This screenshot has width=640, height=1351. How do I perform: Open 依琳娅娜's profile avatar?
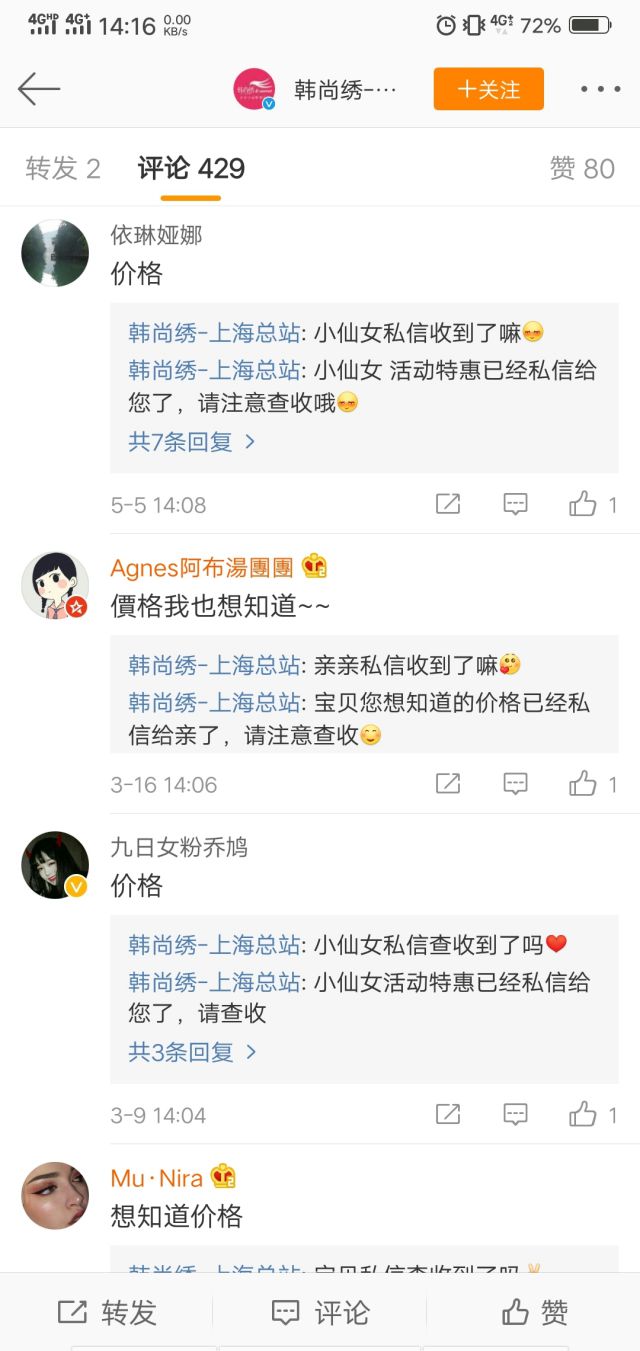55,253
